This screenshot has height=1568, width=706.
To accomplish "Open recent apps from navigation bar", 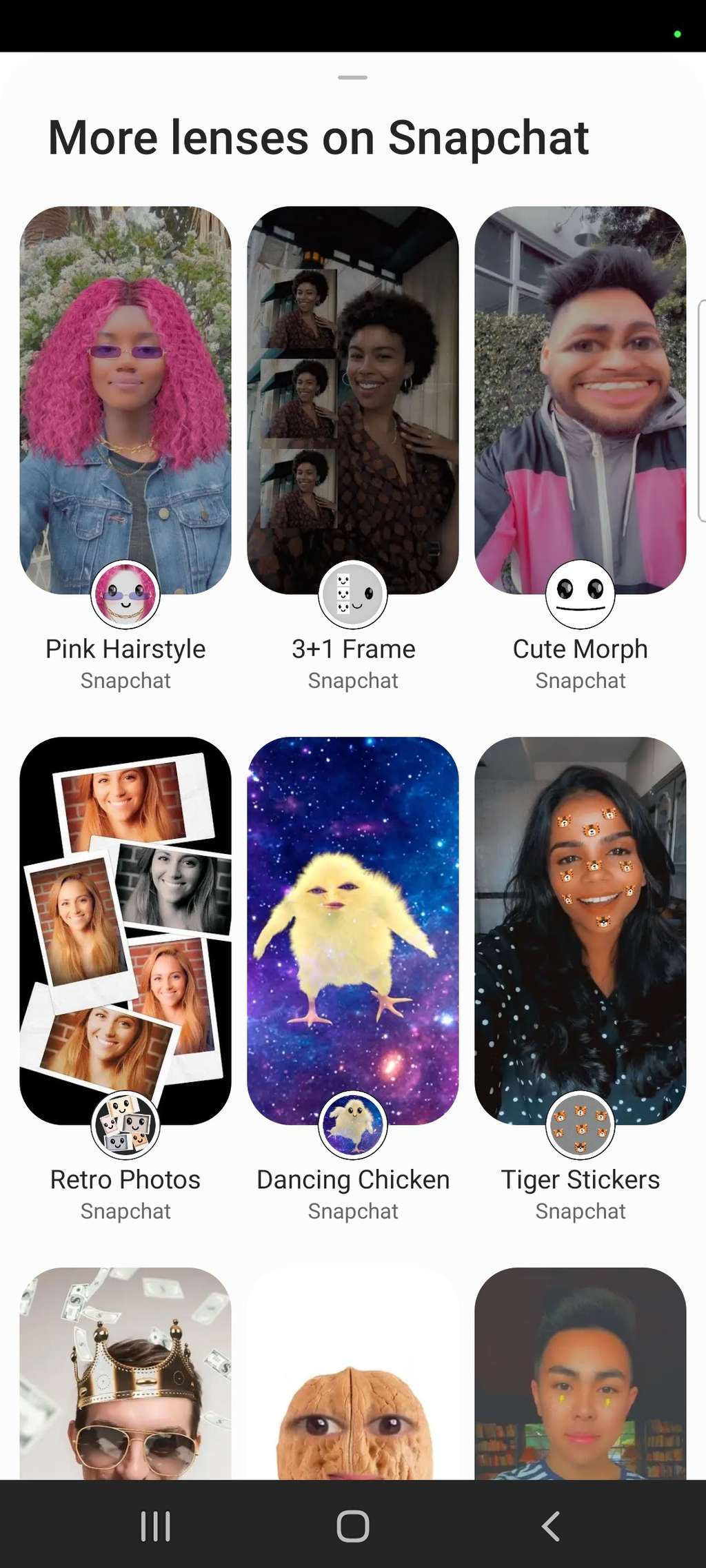I will 155,1526.
